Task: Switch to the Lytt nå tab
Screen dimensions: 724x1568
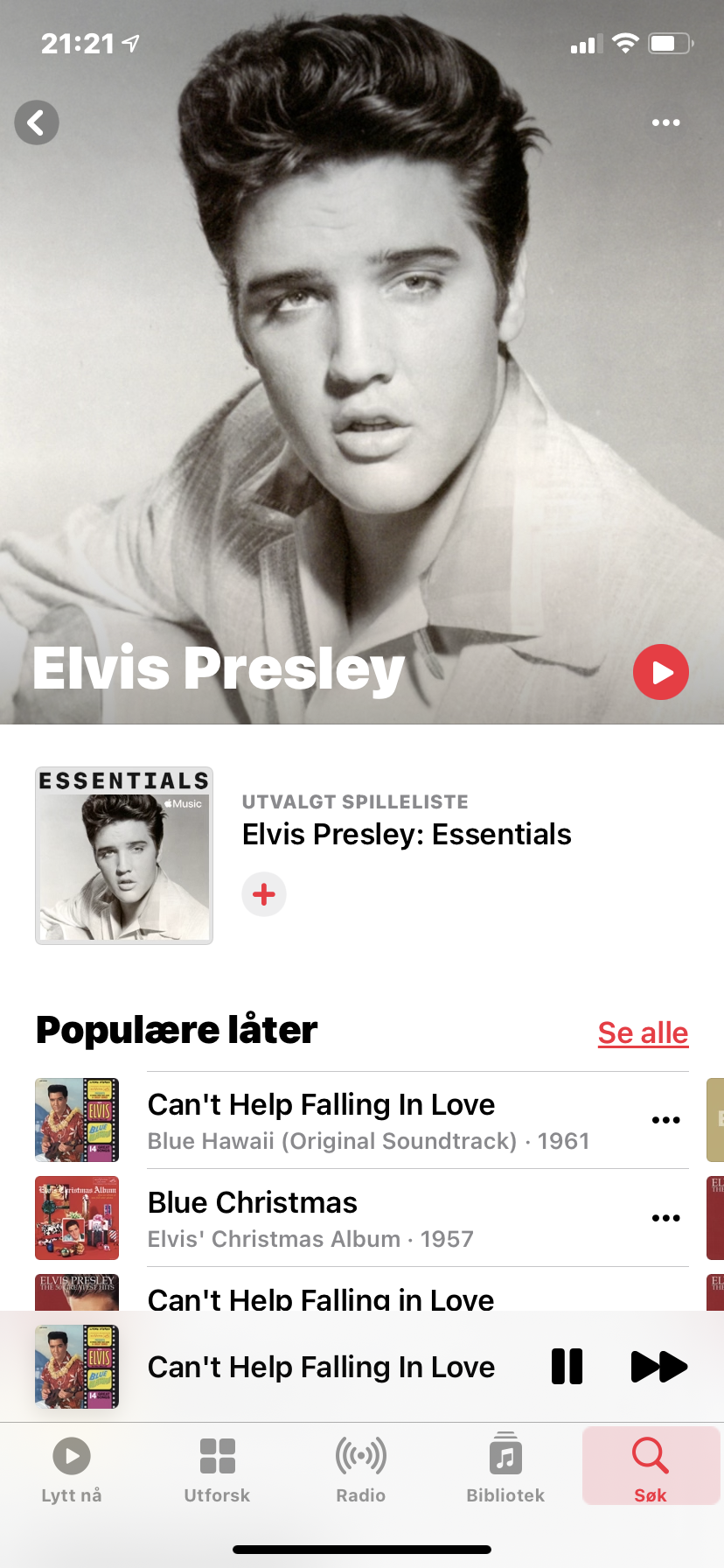Action: pyautogui.click(x=72, y=1470)
